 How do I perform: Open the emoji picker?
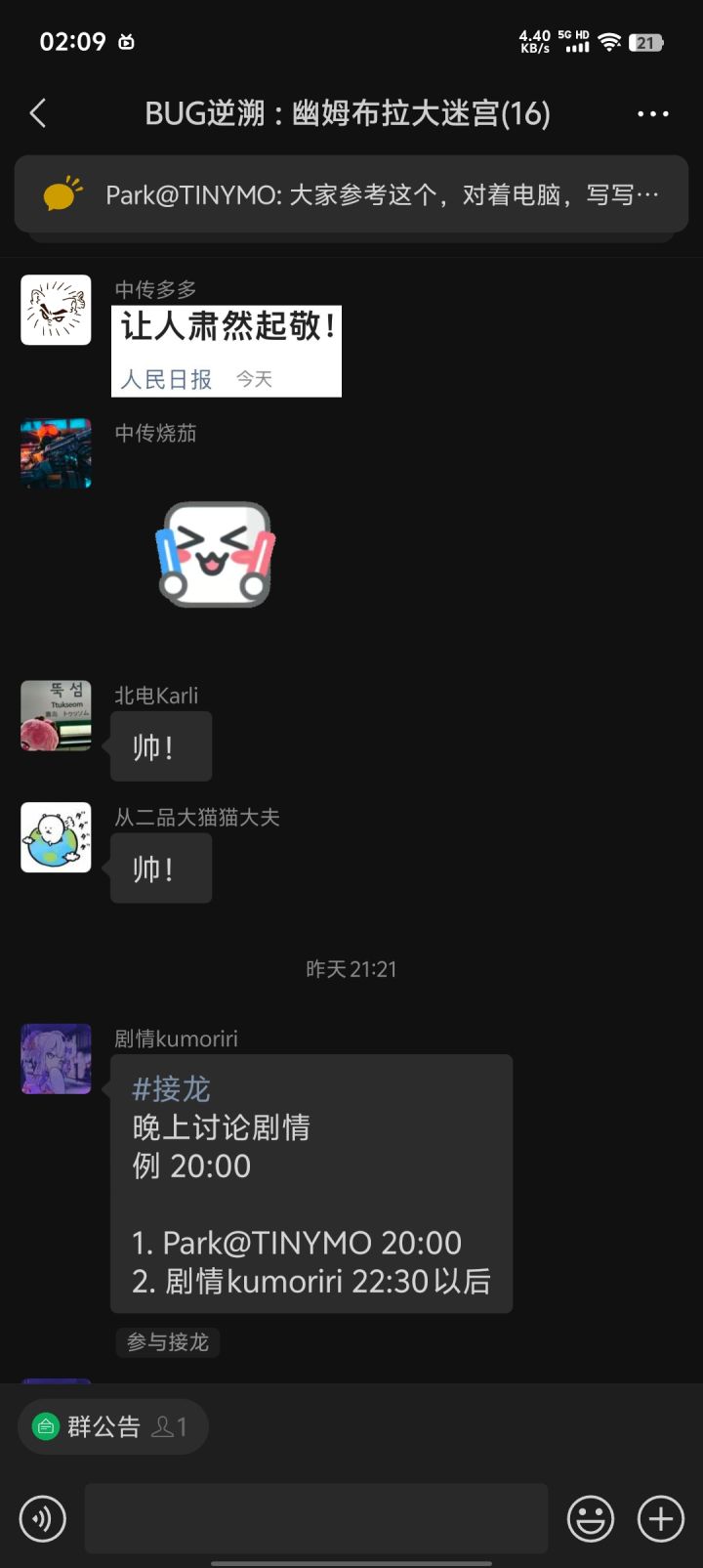[590, 1518]
